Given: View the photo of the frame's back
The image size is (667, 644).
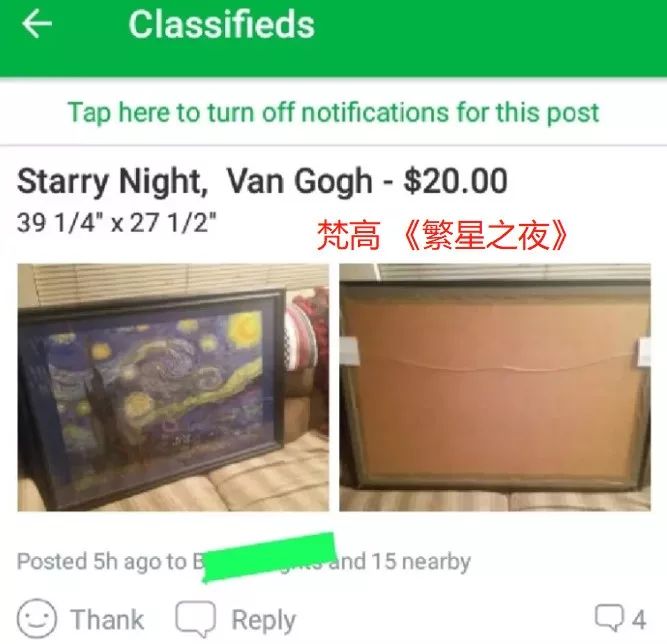Looking at the screenshot, I should 494,386.
